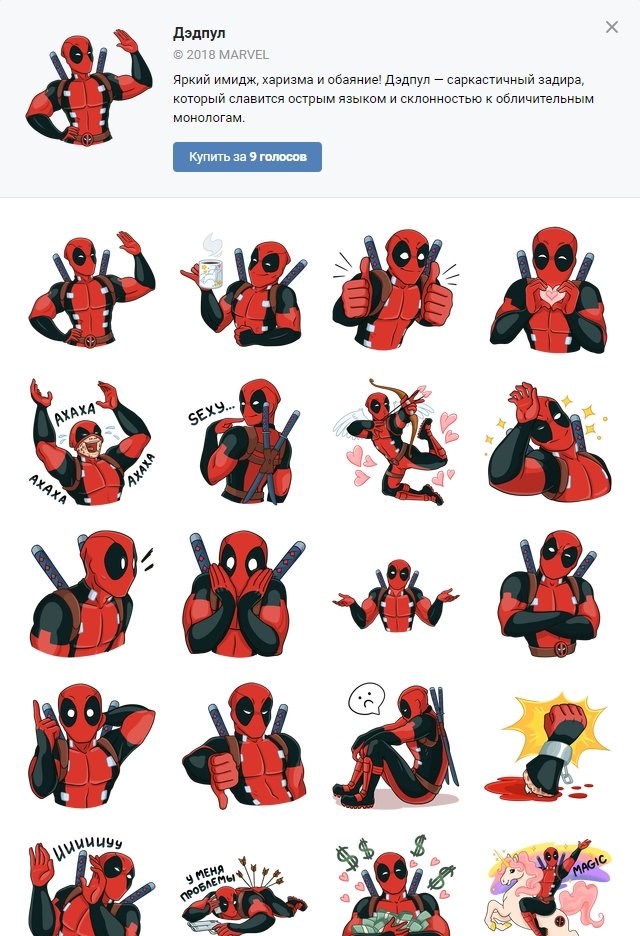Image resolution: width=640 pixels, height=936 pixels.
Task: Open the arms-crossed Deadpool sticker
Action: click(x=549, y=594)
